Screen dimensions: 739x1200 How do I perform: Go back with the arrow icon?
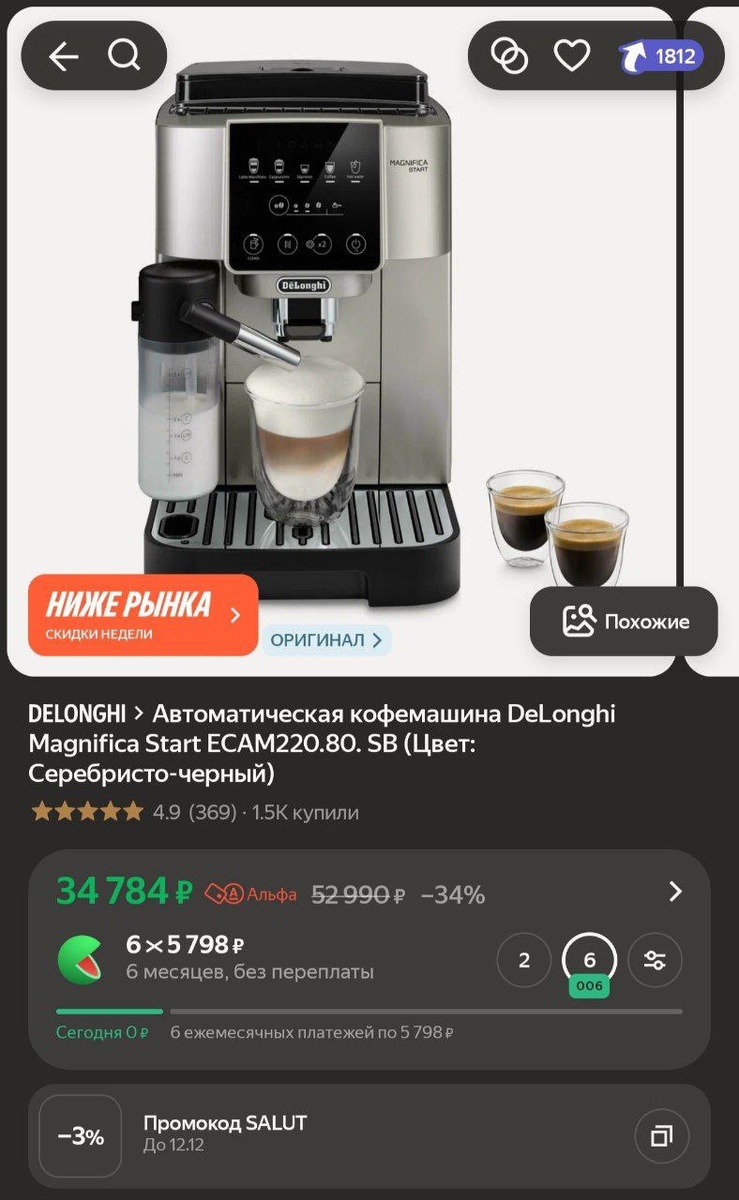click(63, 57)
